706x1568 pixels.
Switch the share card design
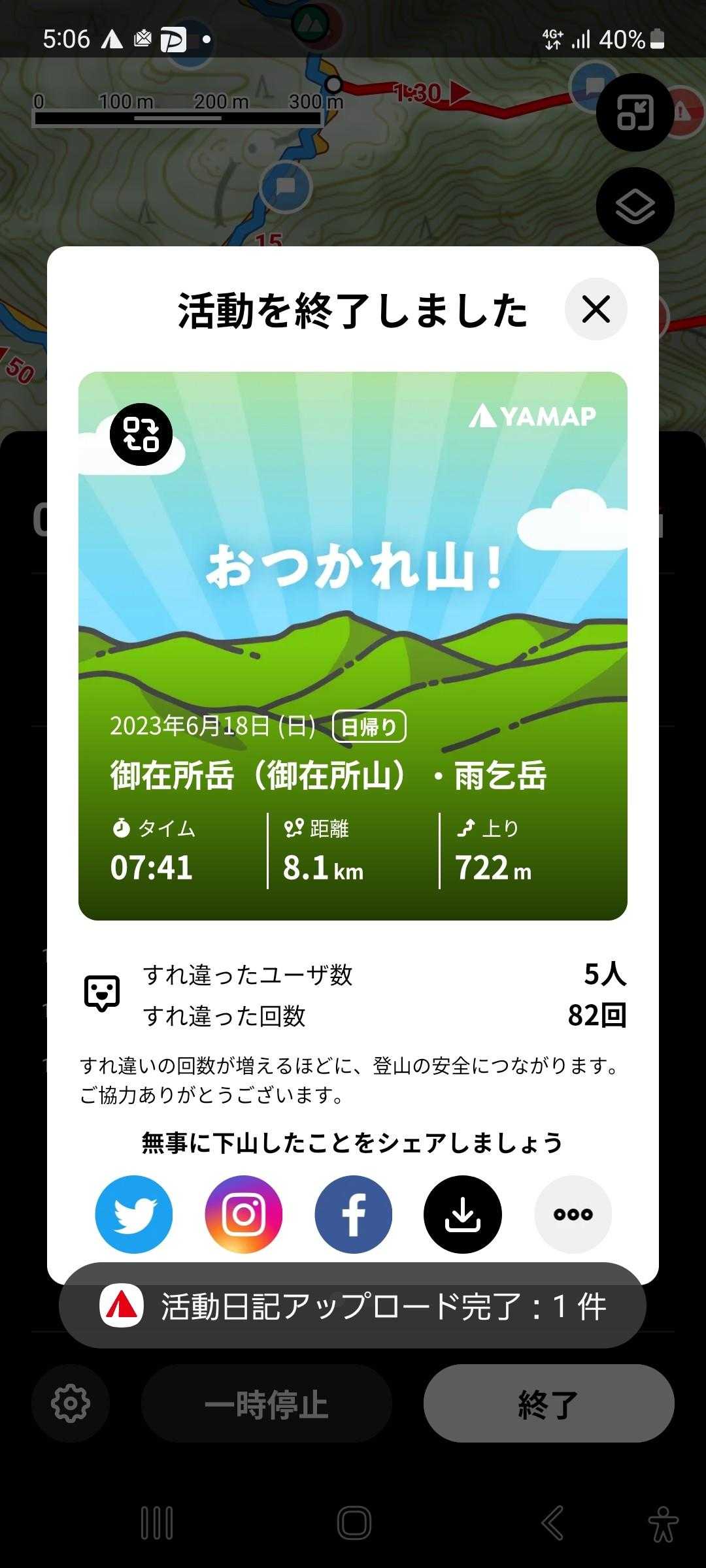(141, 434)
